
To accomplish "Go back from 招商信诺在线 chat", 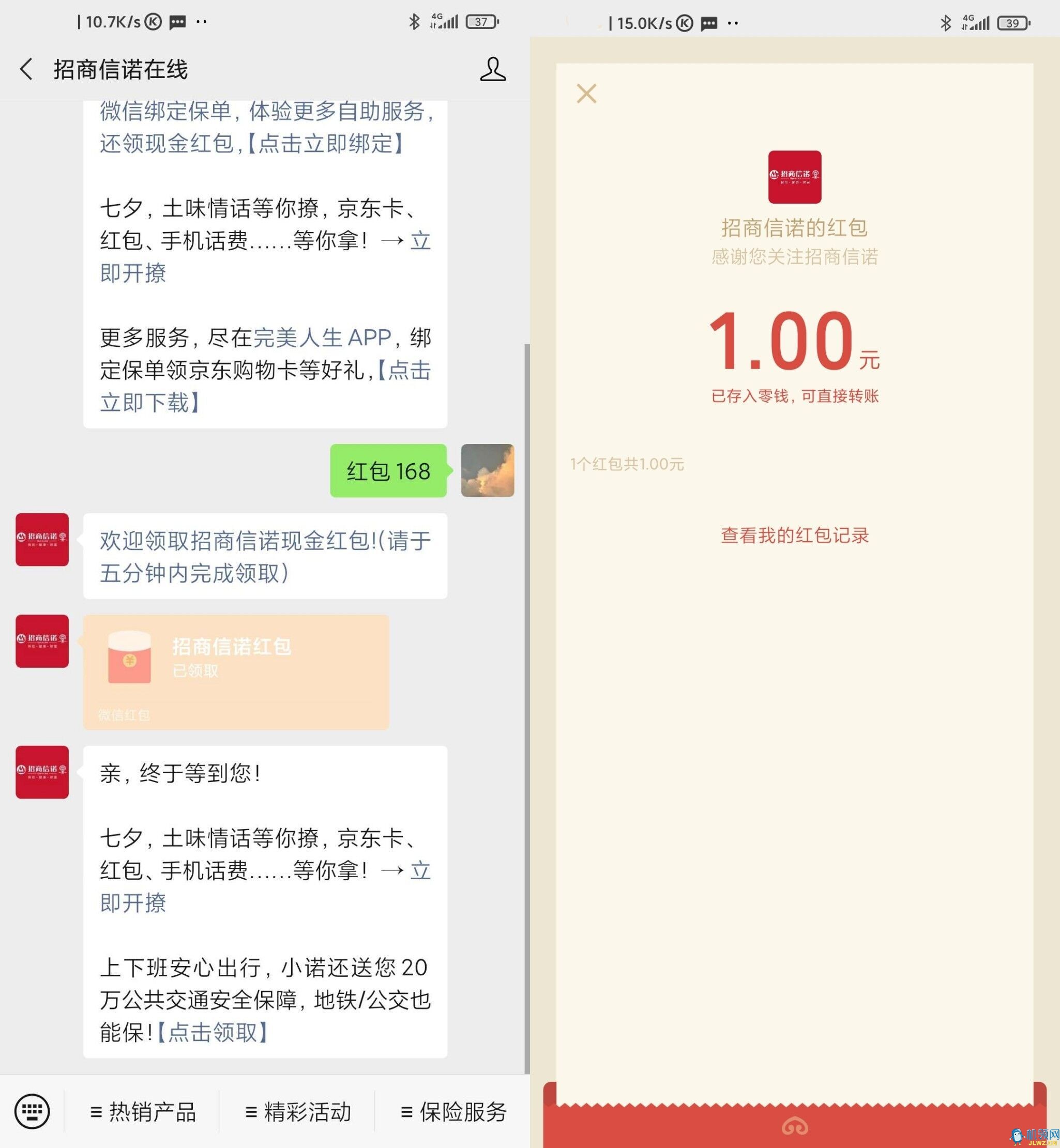I will coord(26,69).
